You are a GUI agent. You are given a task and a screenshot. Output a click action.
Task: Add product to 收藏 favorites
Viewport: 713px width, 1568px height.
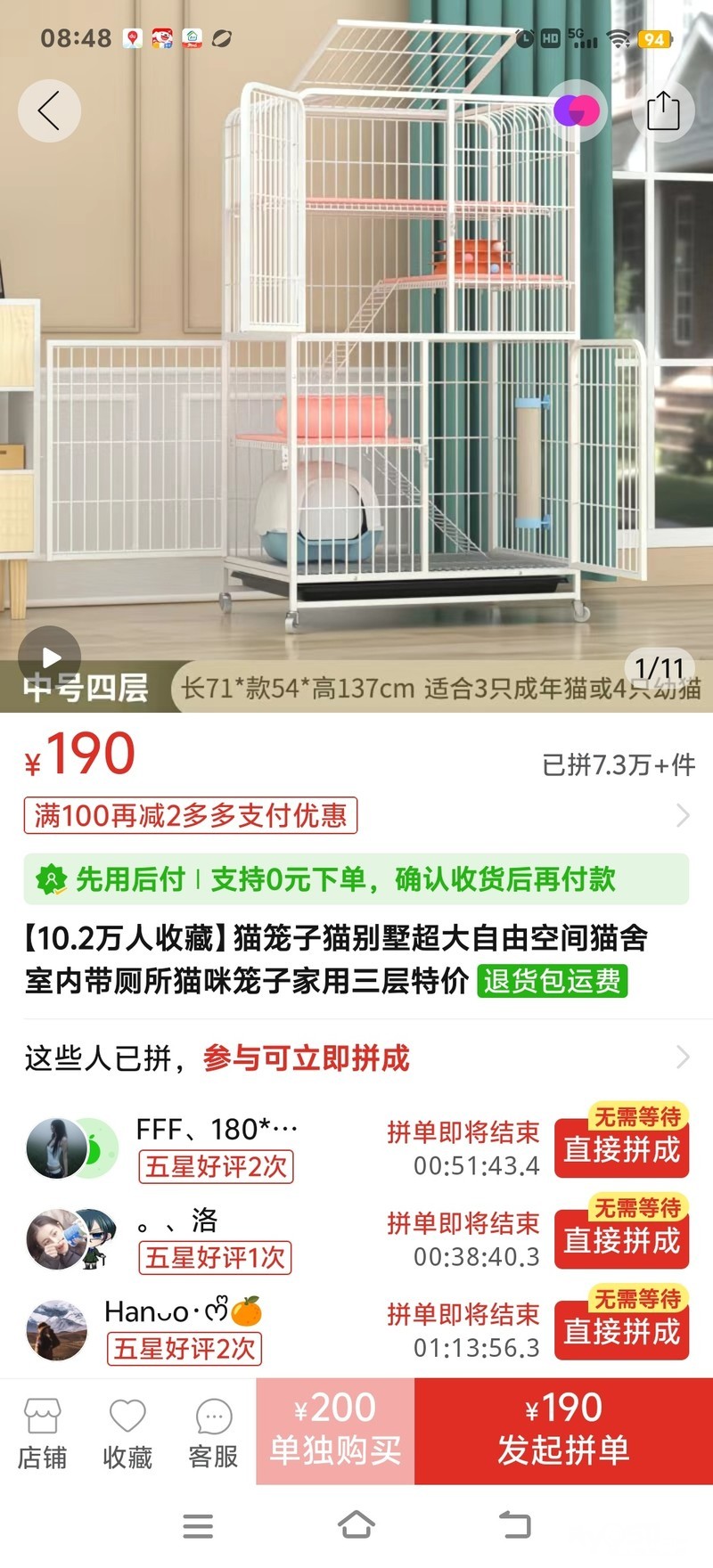(127, 1433)
